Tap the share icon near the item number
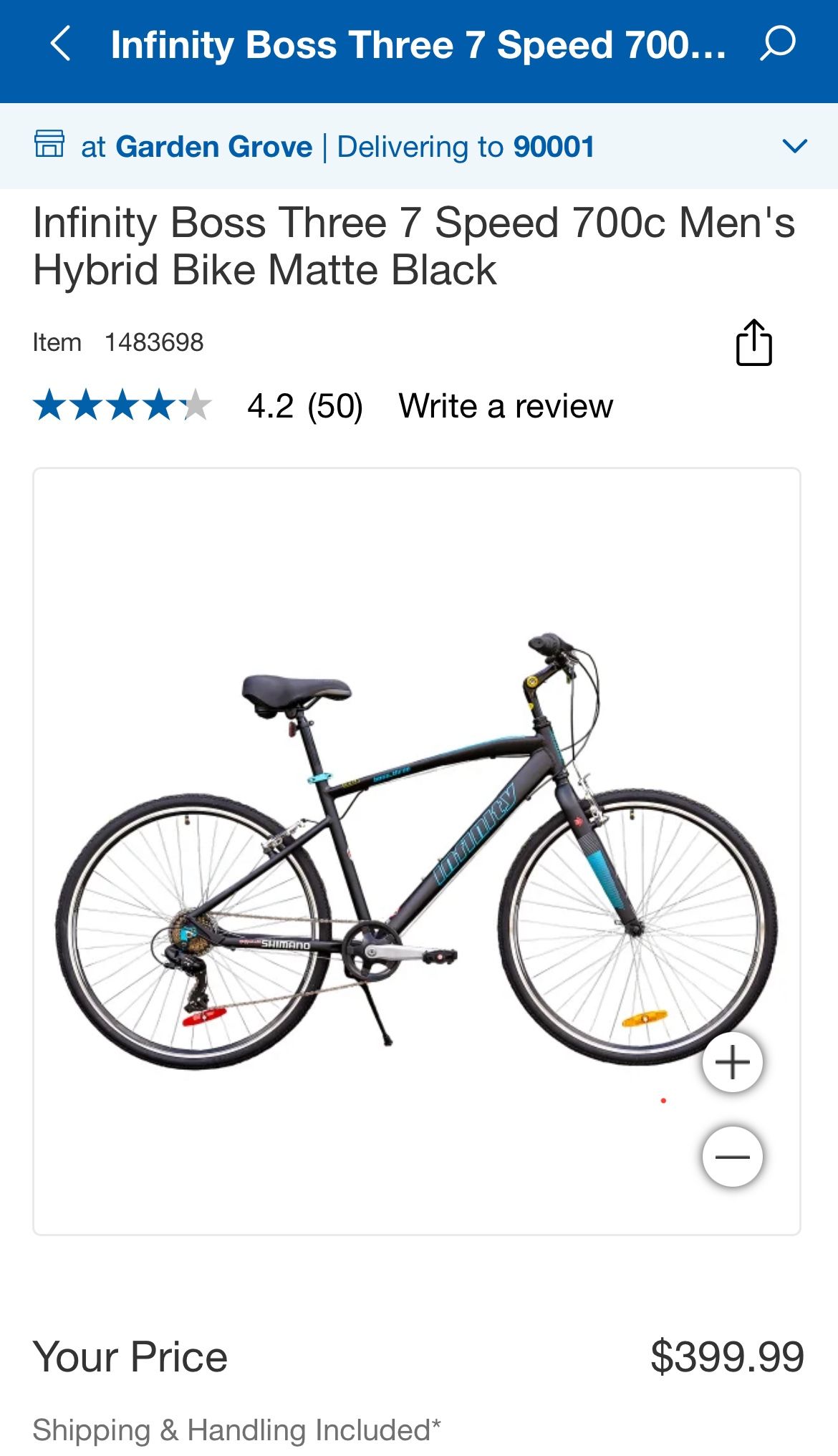 coord(753,342)
